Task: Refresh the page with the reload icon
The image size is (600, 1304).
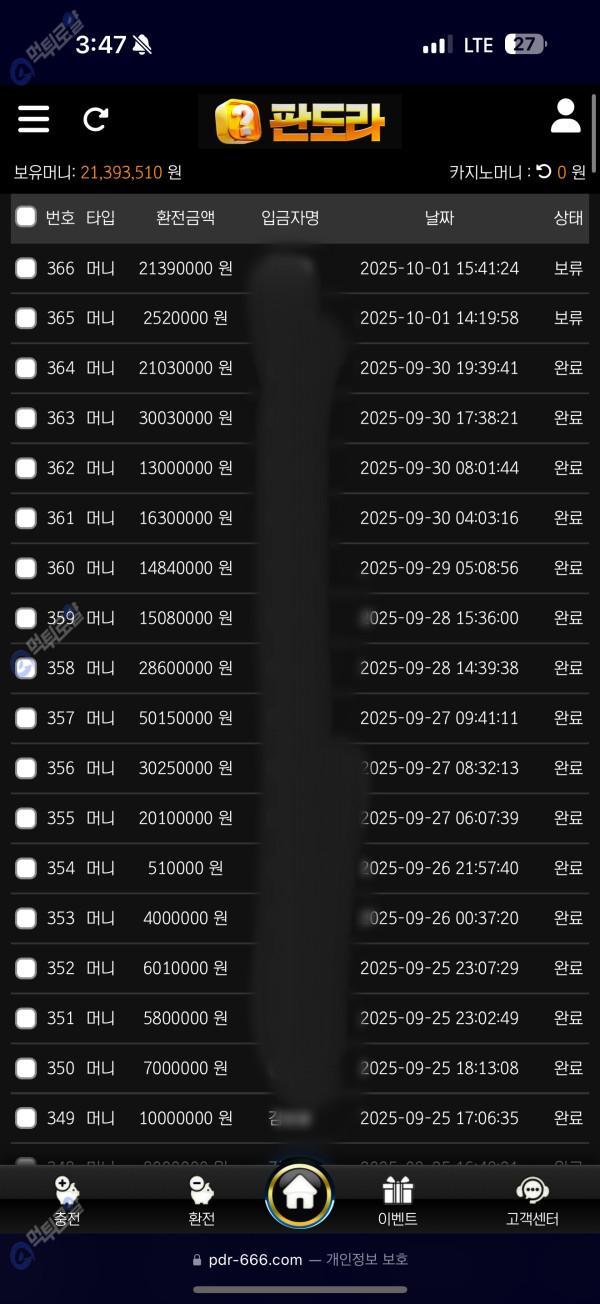Action: 96,120
